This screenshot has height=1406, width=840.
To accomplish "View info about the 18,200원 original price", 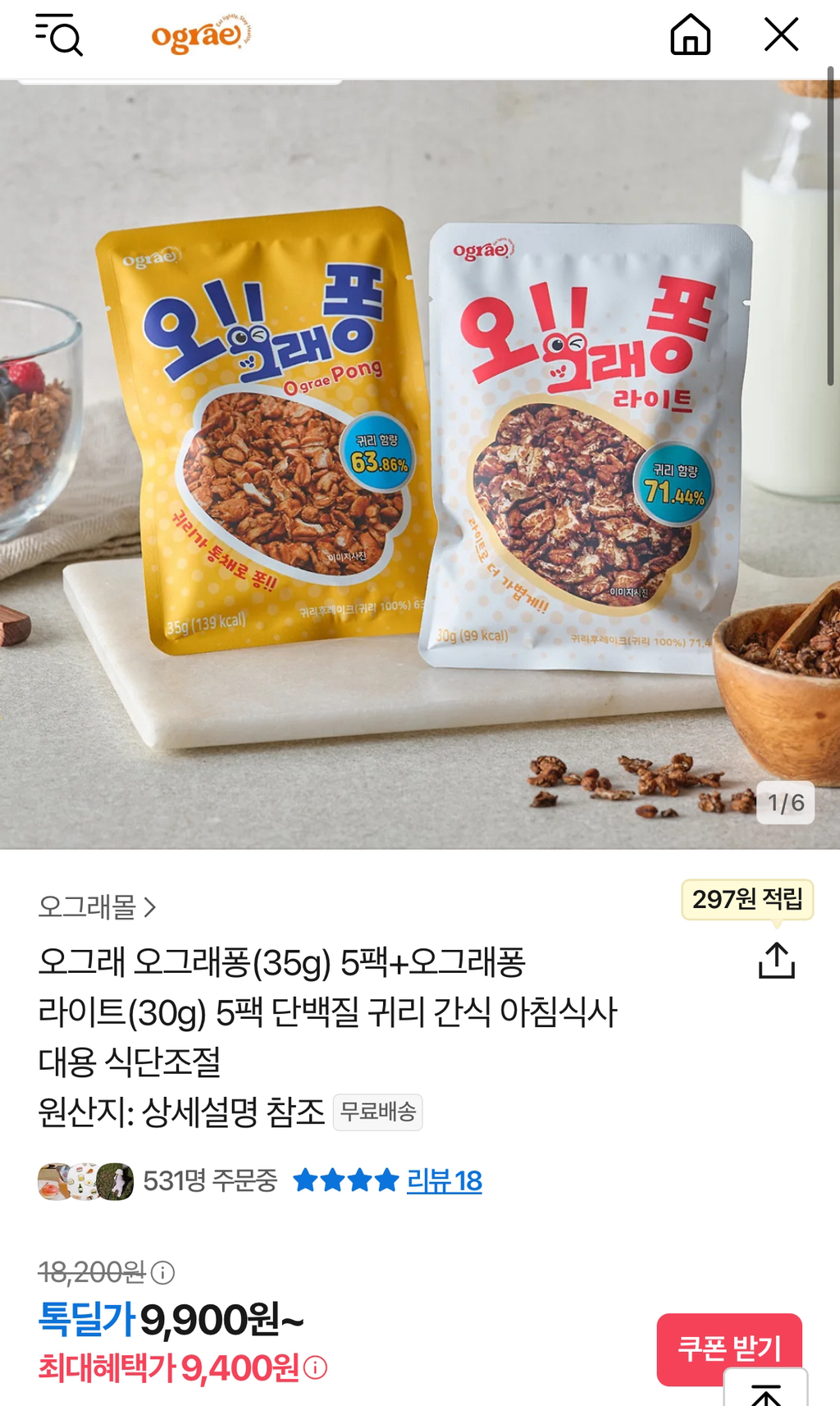I will [x=163, y=1272].
